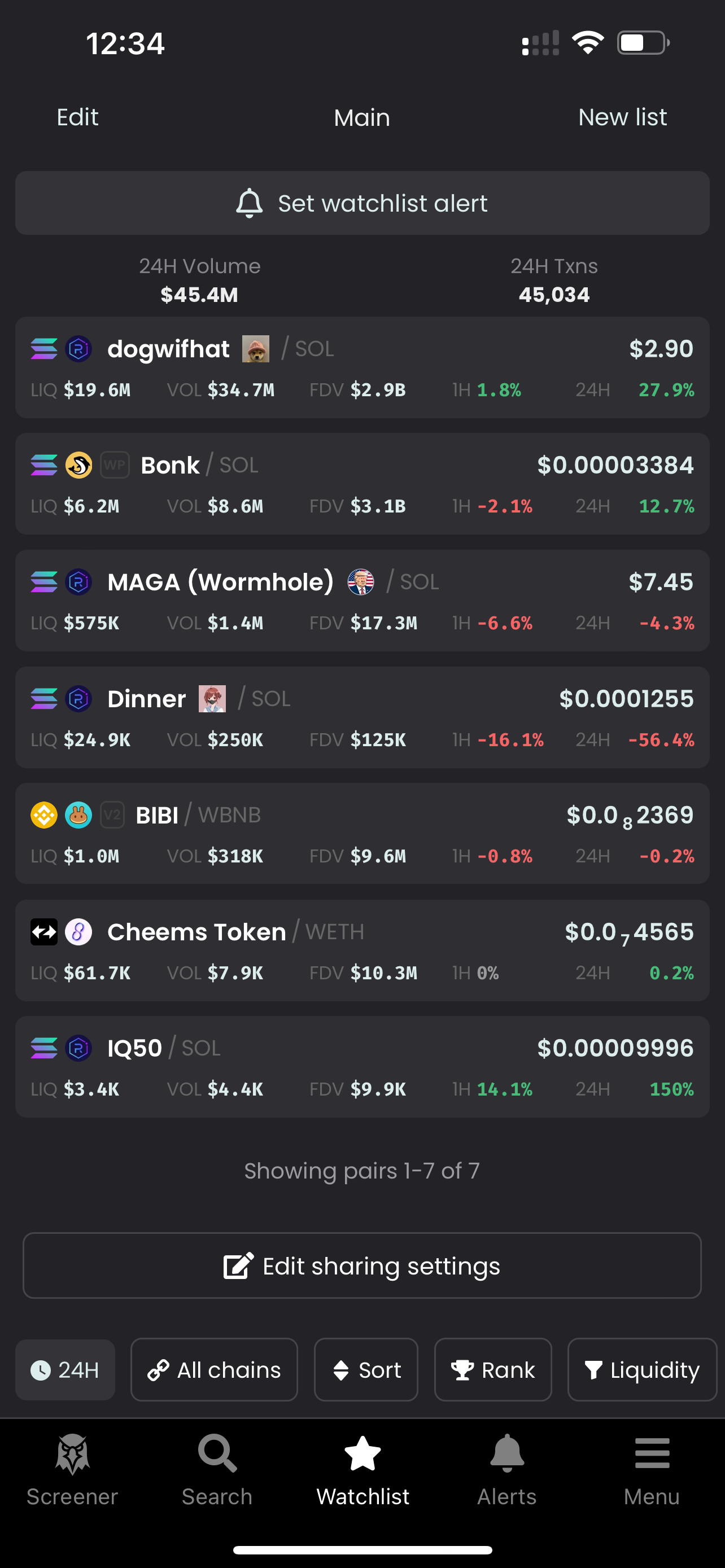This screenshot has height=1568, width=725.
Task: Open the dogwifhat / SOL pair
Action: click(362, 367)
